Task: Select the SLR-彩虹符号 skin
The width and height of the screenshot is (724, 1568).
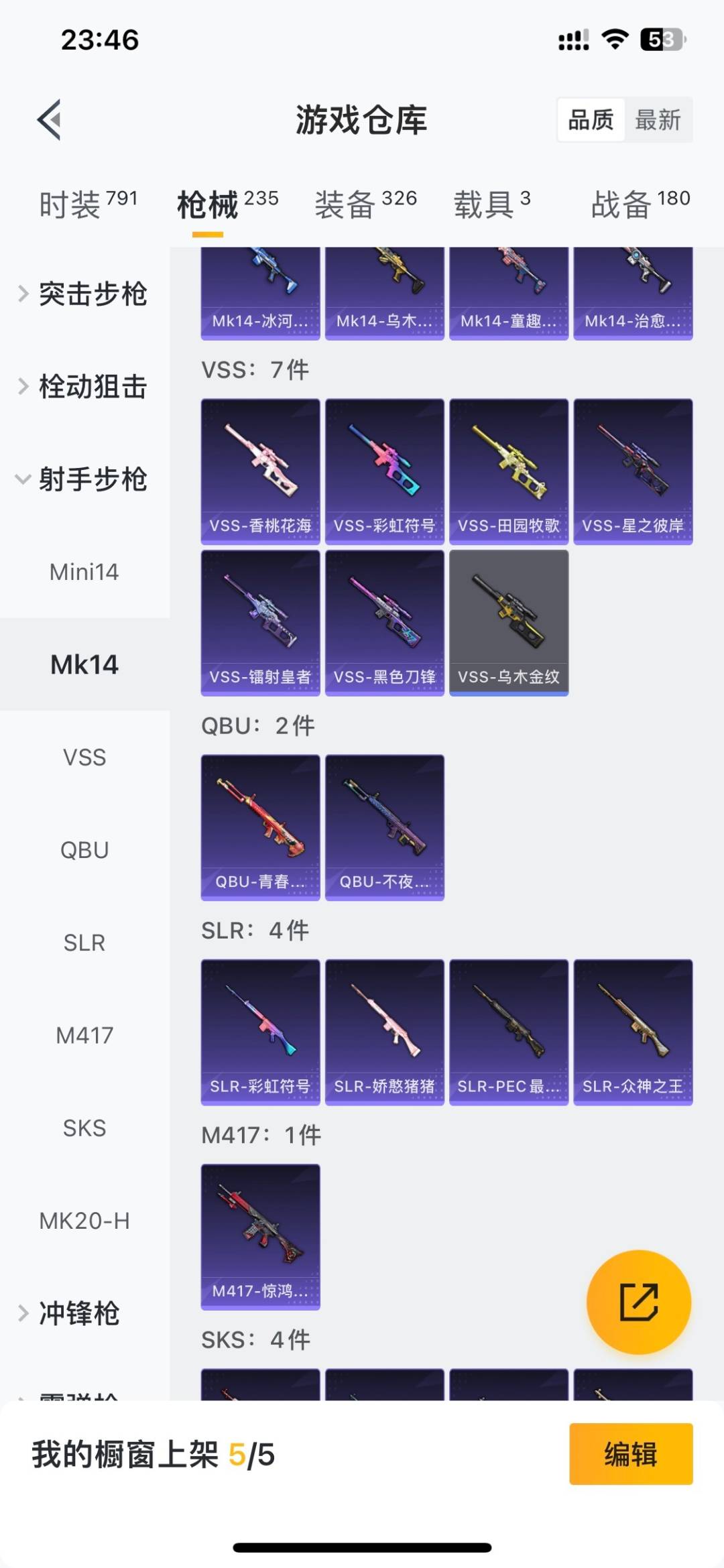Action: tap(260, 1032)
